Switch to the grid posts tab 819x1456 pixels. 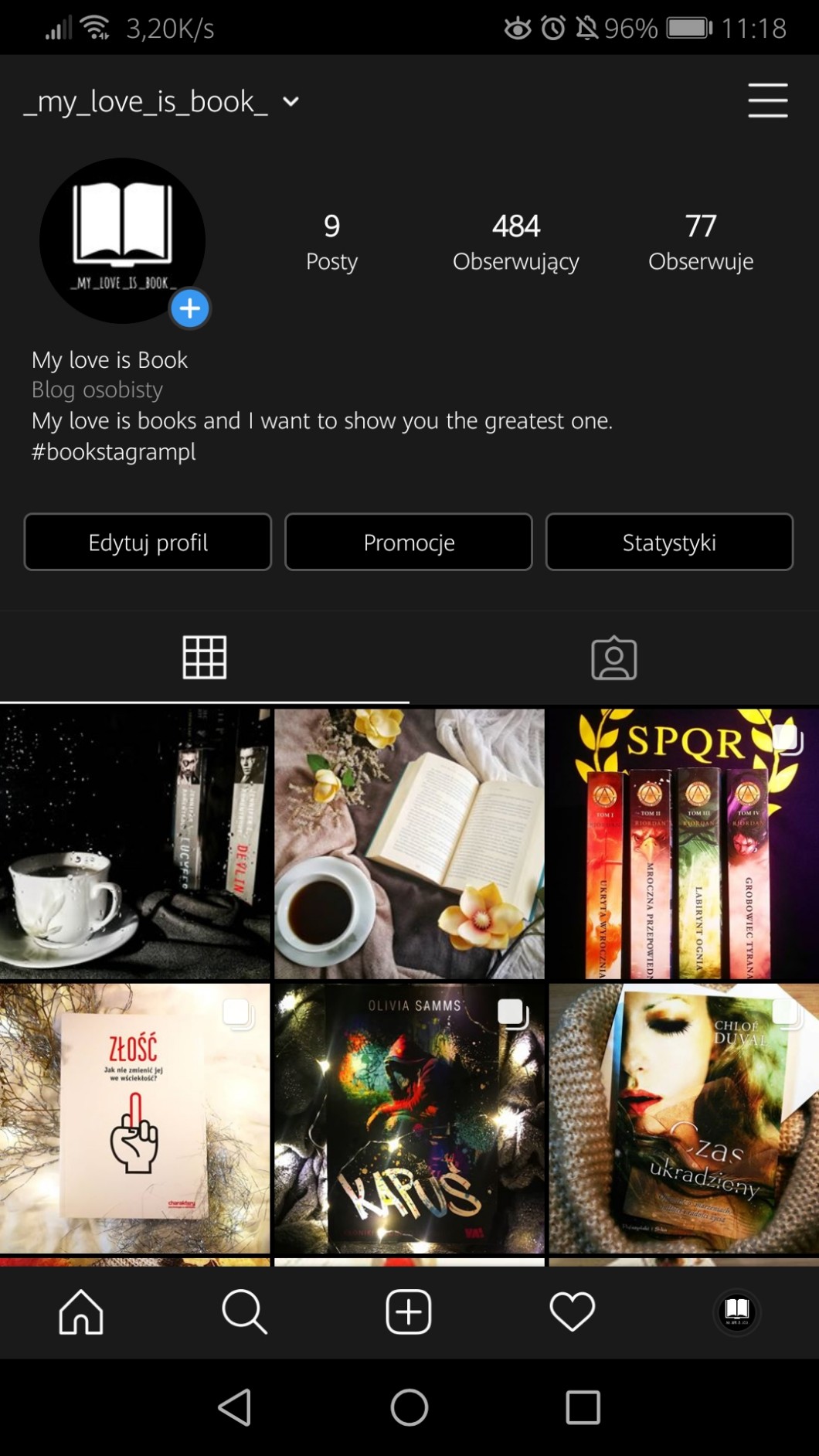pyautogui.click(x=204, y=658)
